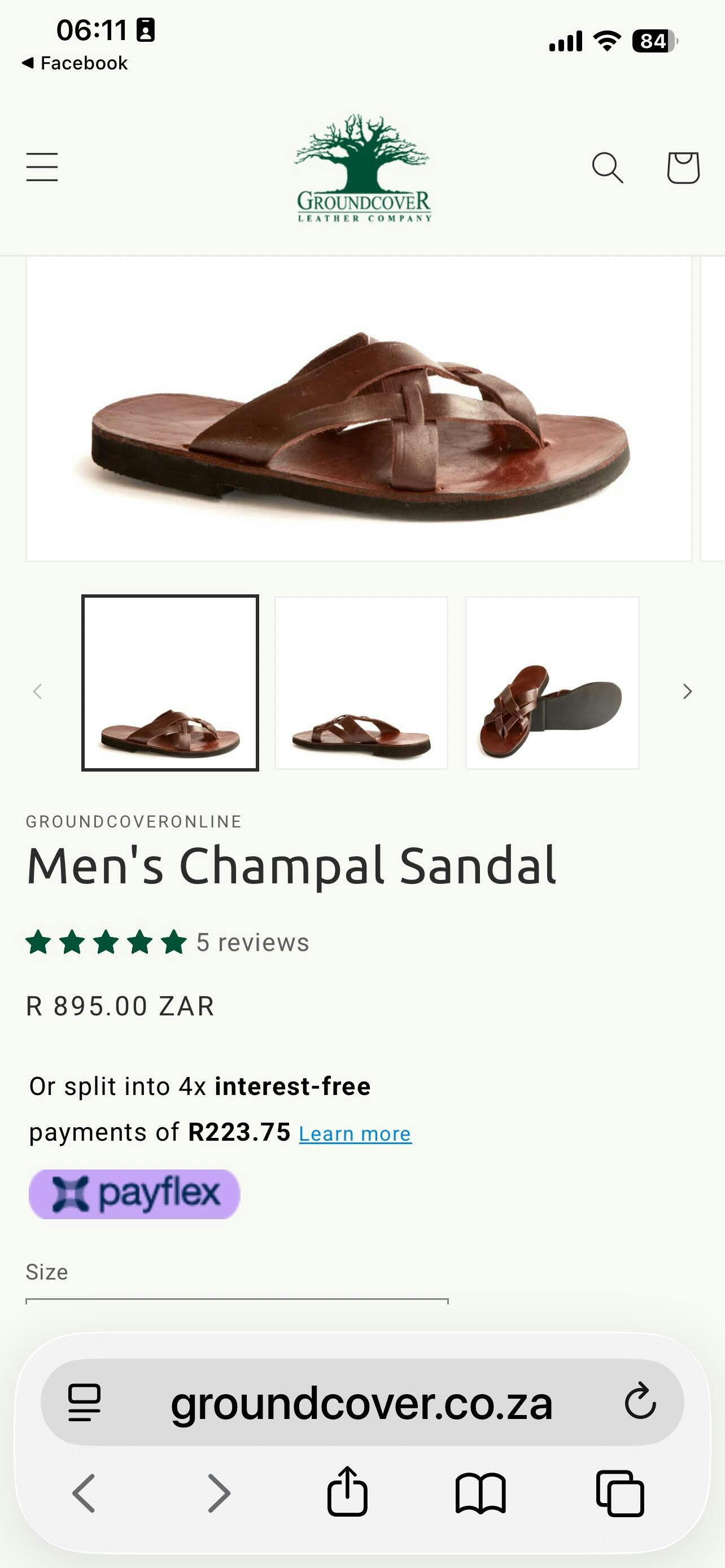The image size is (725, 1568).
Task: Show all open tabs
Action: pos(619,1493)
